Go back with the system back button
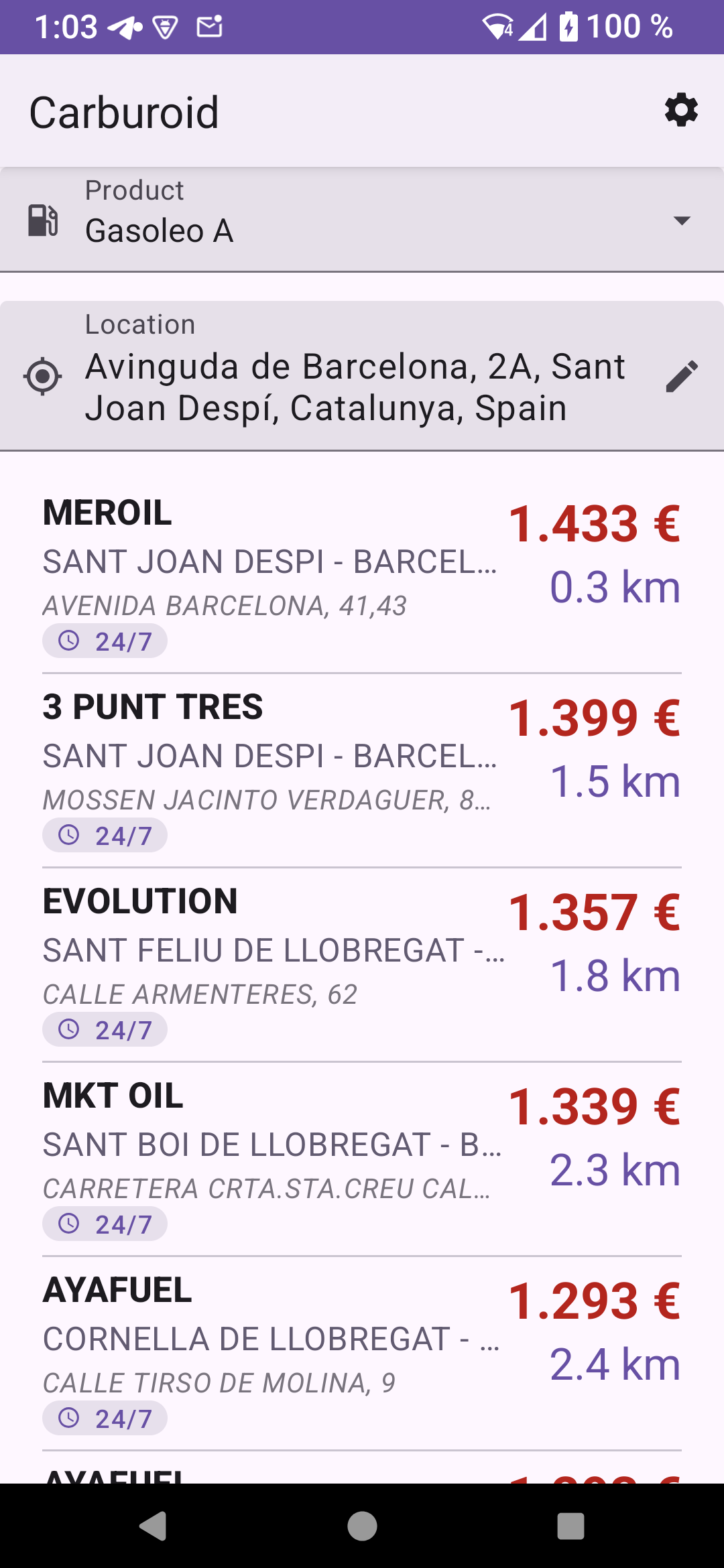Screen dimensions: 724x1568 click(154, 1526)
